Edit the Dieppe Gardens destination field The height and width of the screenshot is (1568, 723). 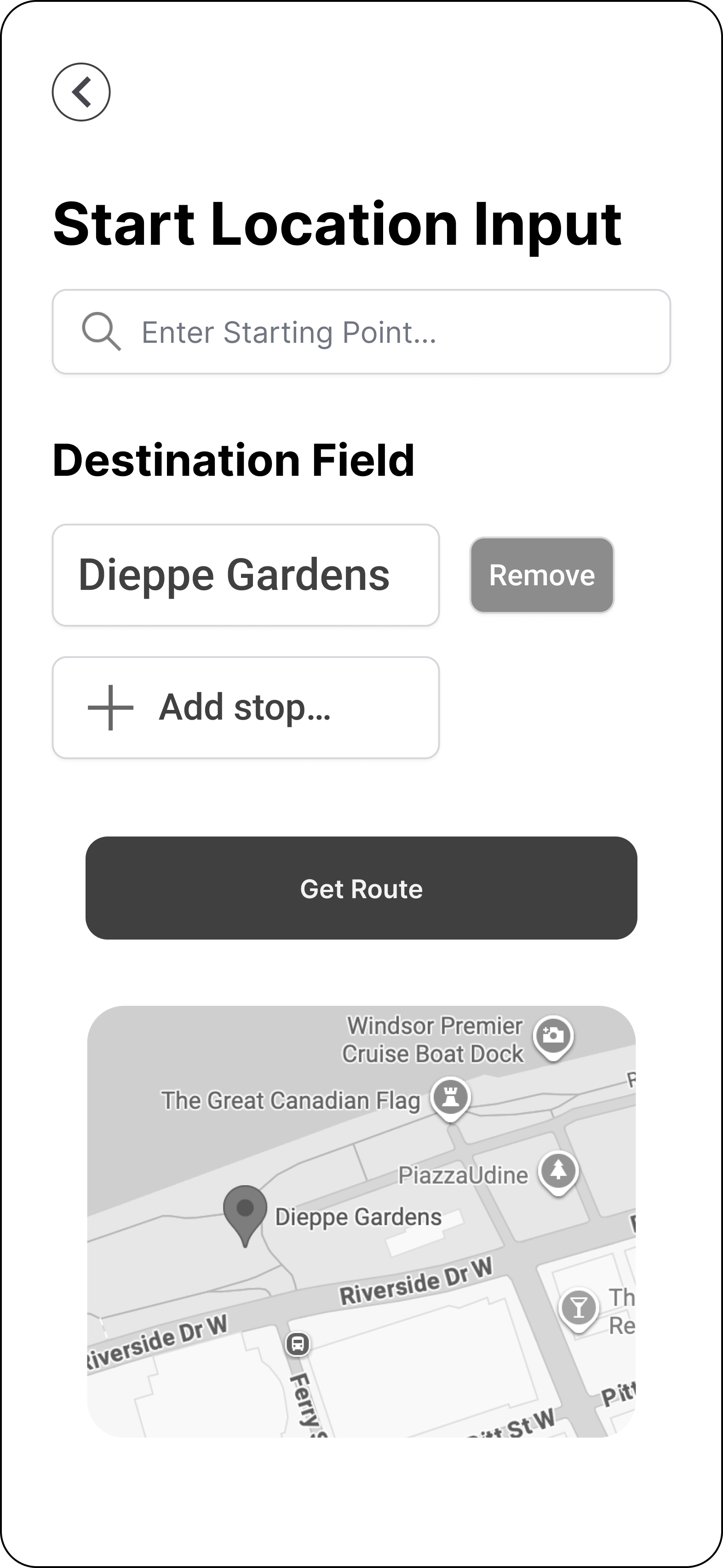pyautogui.click(x=245, y=575)
